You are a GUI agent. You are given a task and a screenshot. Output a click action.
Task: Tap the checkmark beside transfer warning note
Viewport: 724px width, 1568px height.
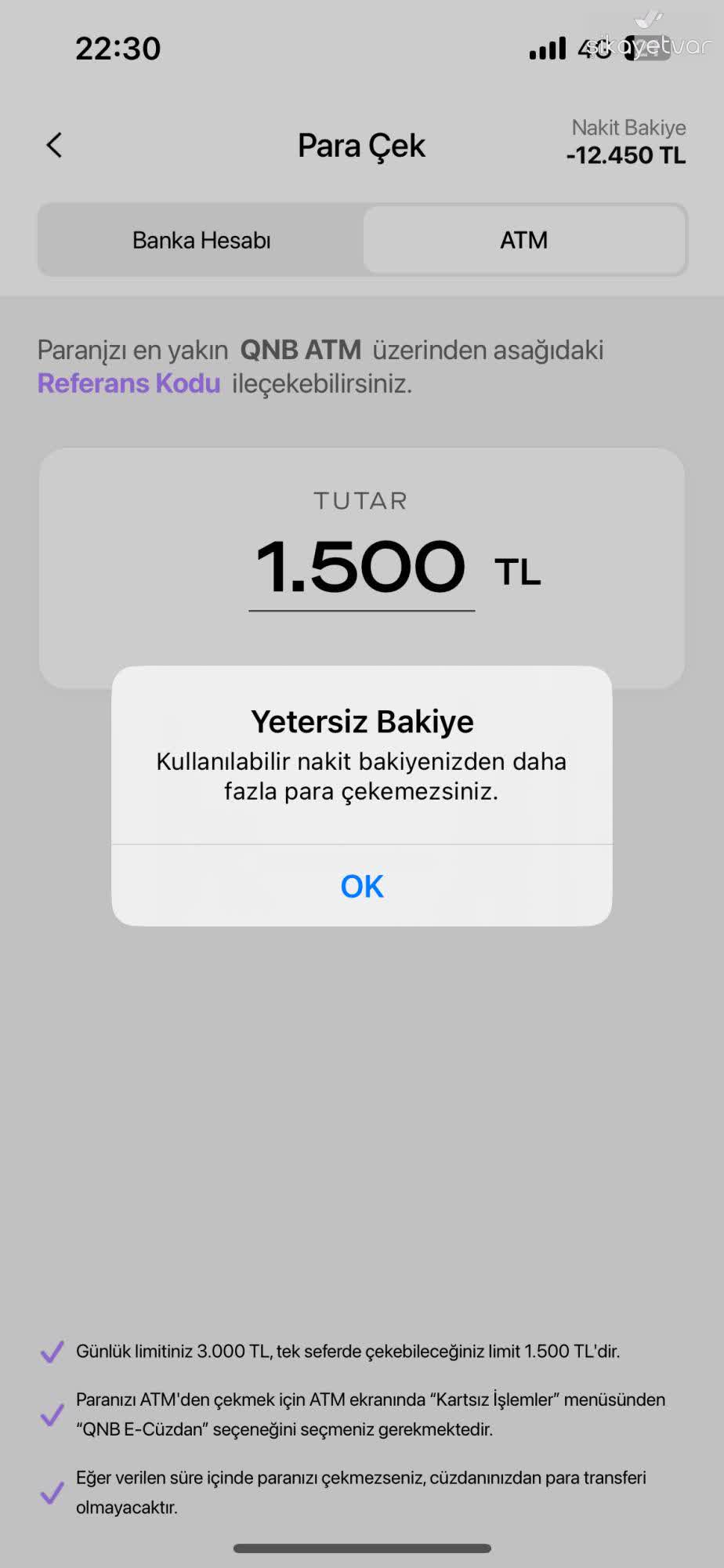coord(51,1494)
